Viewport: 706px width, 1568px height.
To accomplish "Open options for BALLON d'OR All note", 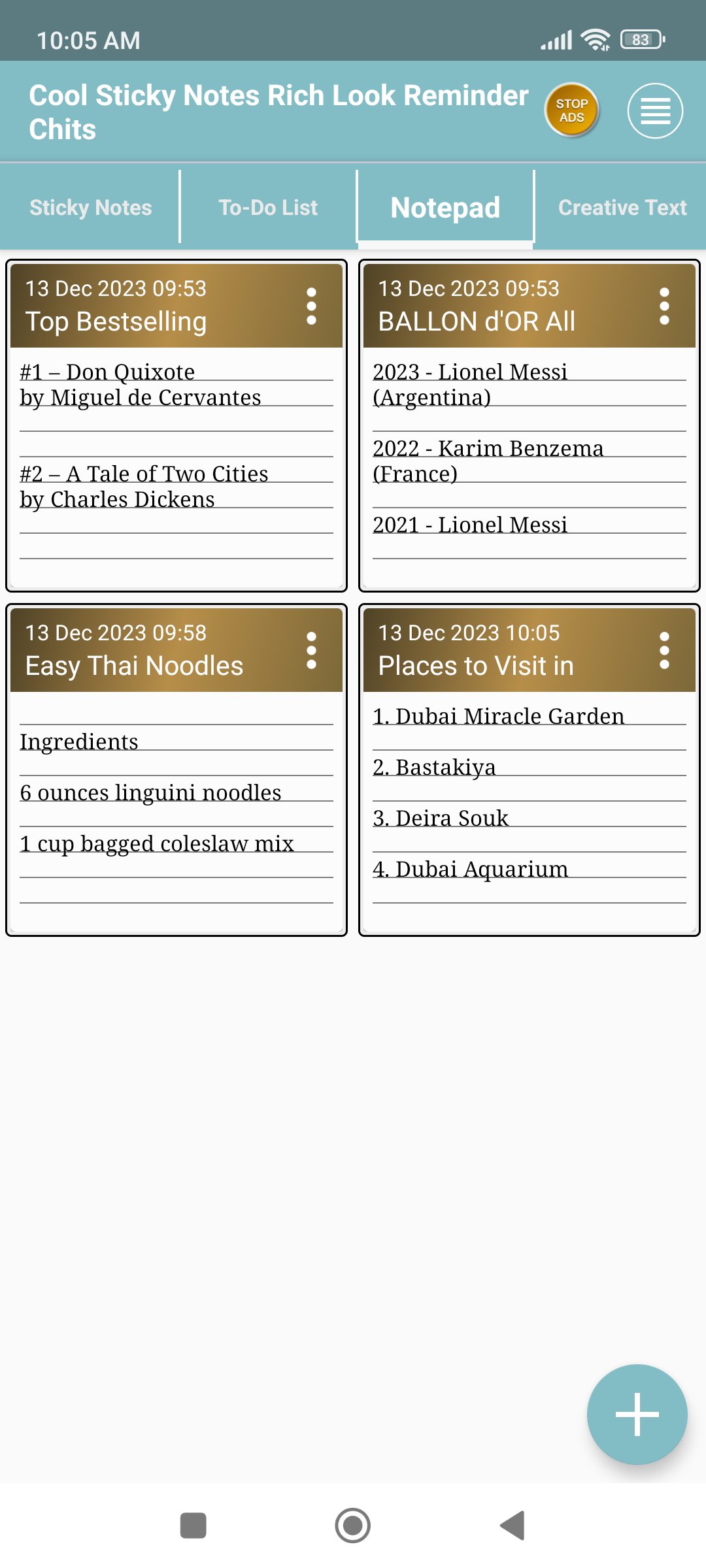I will point(664,306).
